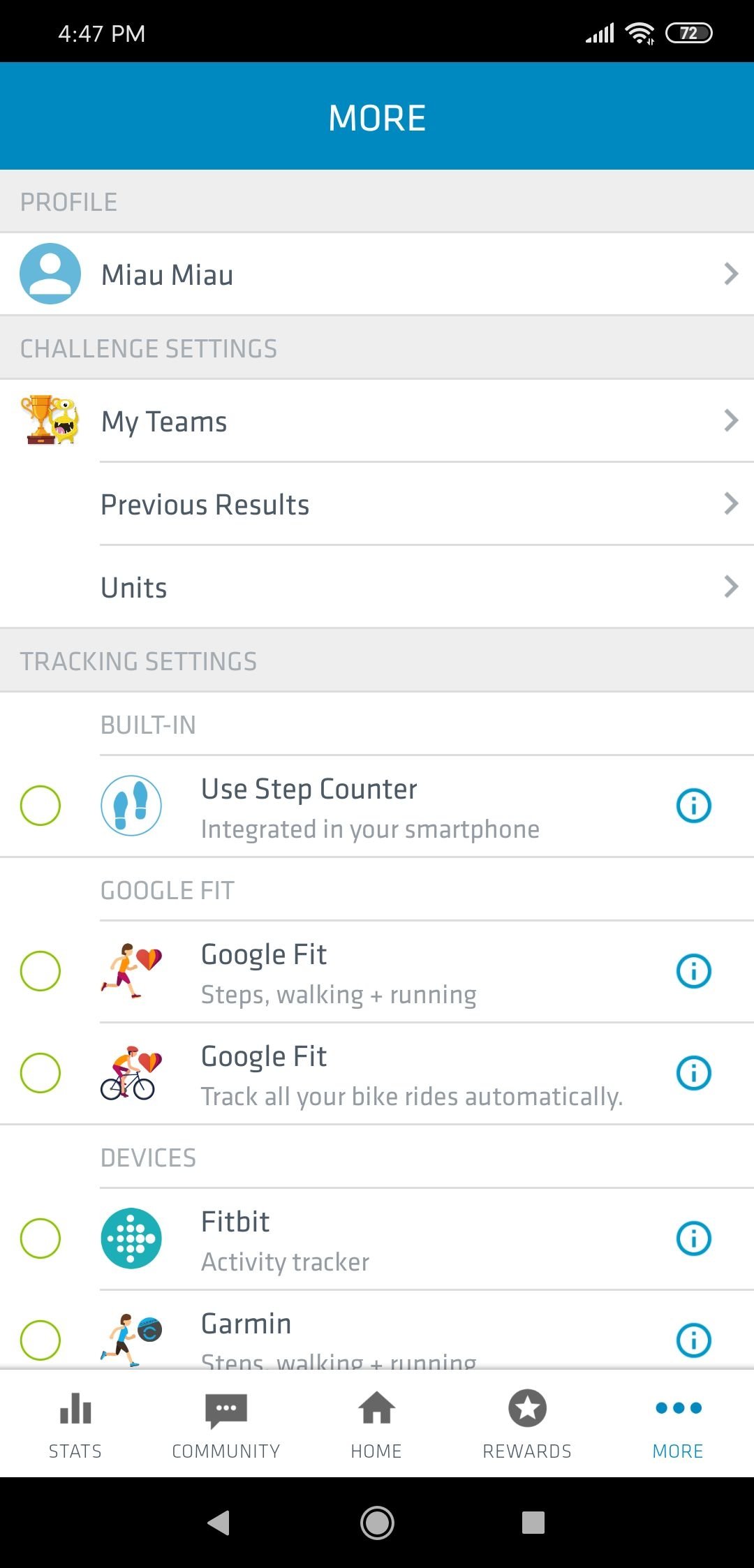Switch to the Stats tab

[x=75, y=1424]
